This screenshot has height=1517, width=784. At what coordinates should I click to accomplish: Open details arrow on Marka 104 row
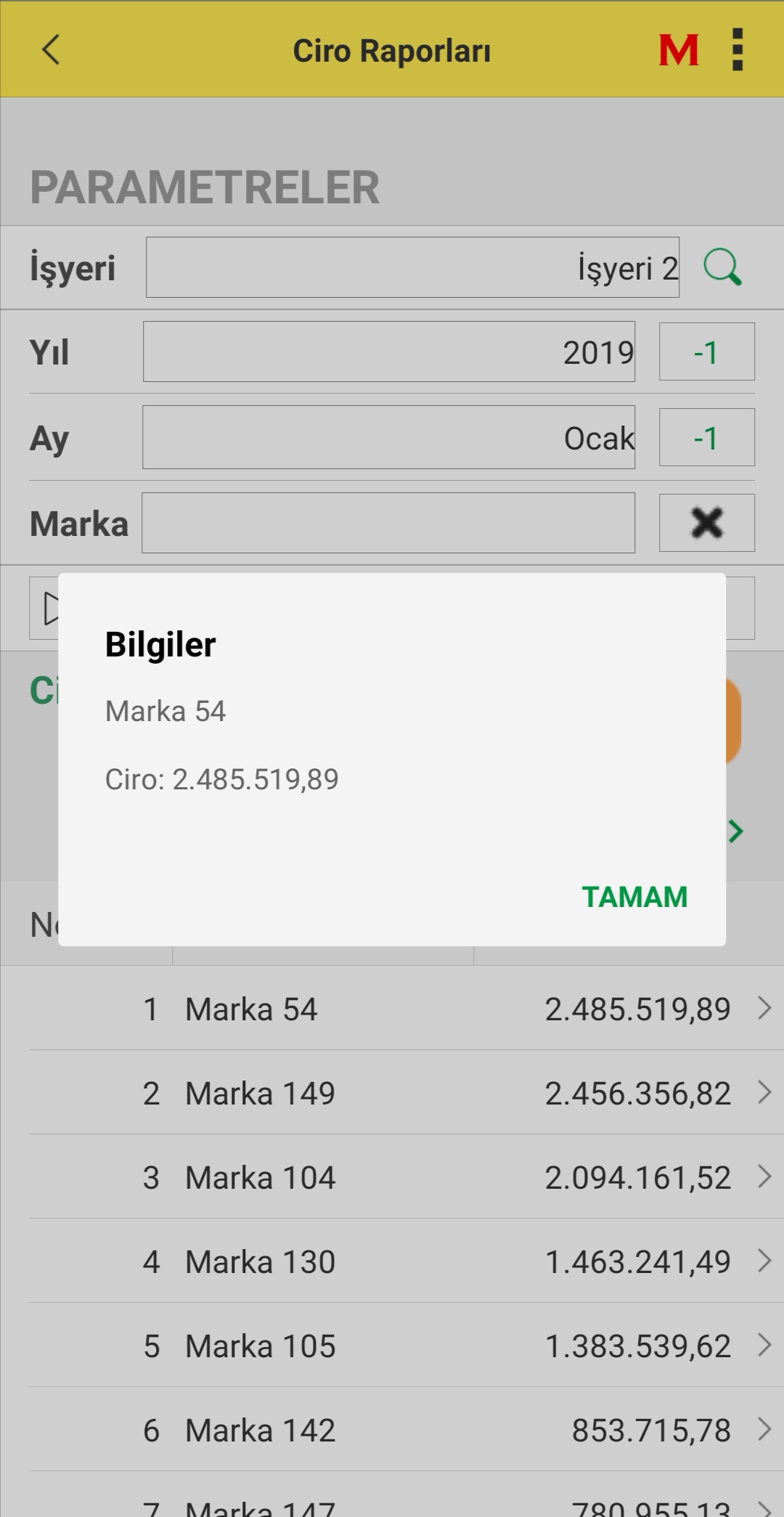click(x=763, y=1176)
